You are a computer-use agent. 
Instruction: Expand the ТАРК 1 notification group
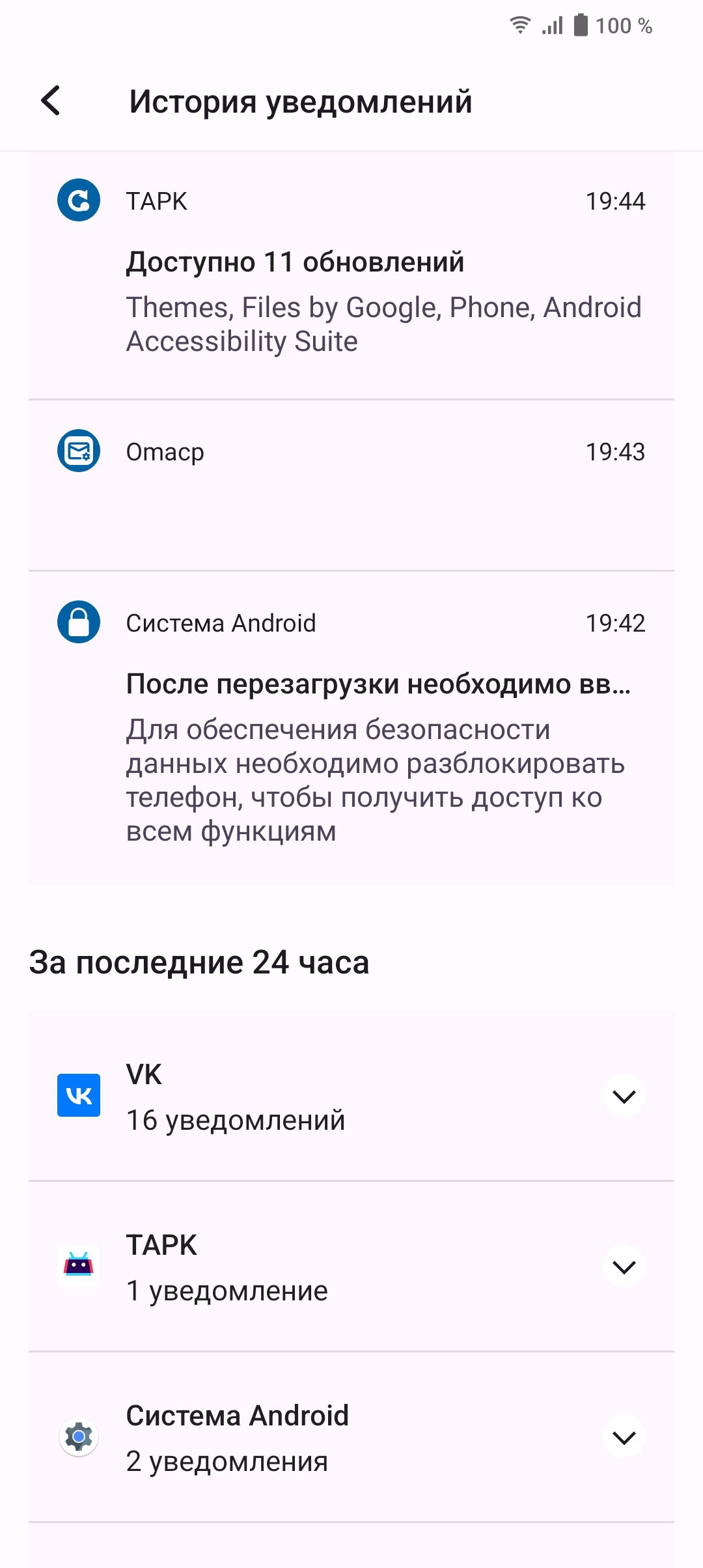pyautogui.click(x=624, y=1267)
